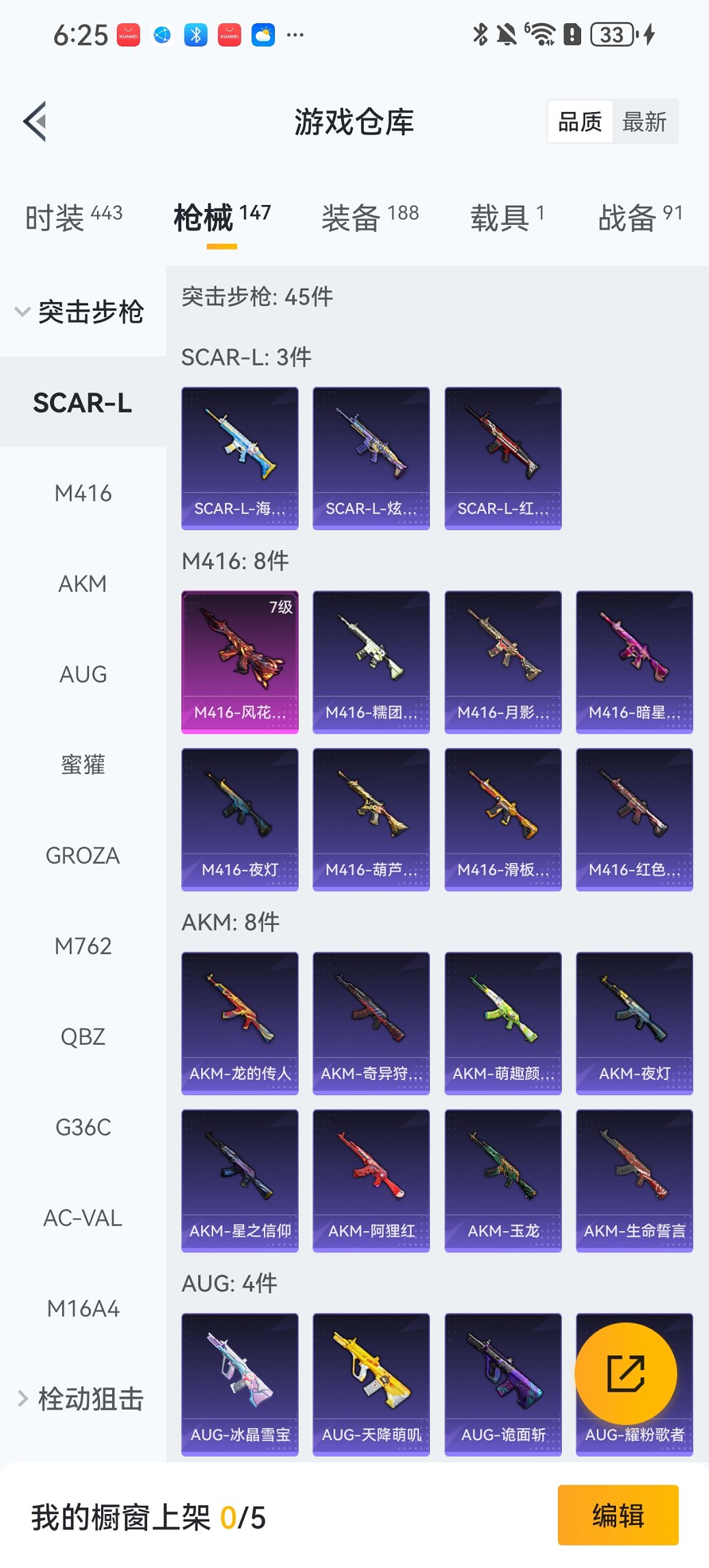Open the 载具 tab

click(507, 218)
